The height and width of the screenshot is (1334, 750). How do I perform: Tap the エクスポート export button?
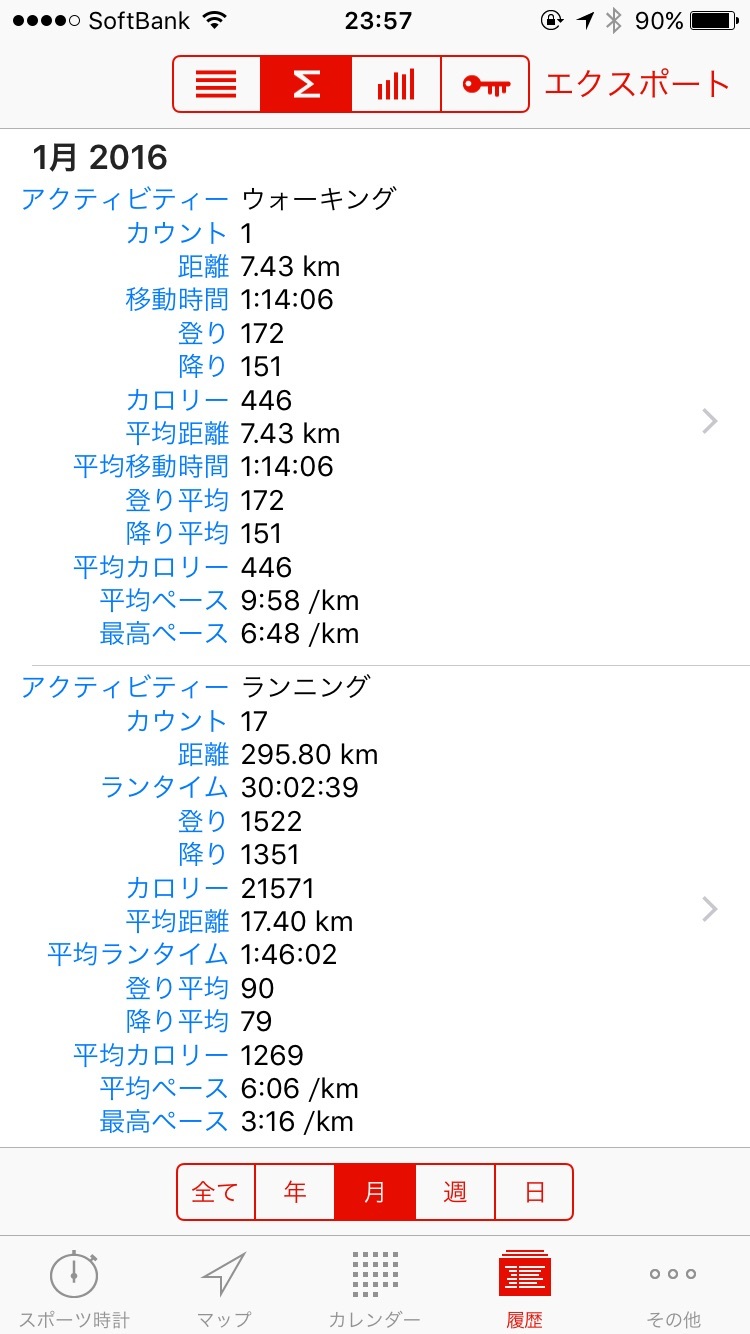637,84
